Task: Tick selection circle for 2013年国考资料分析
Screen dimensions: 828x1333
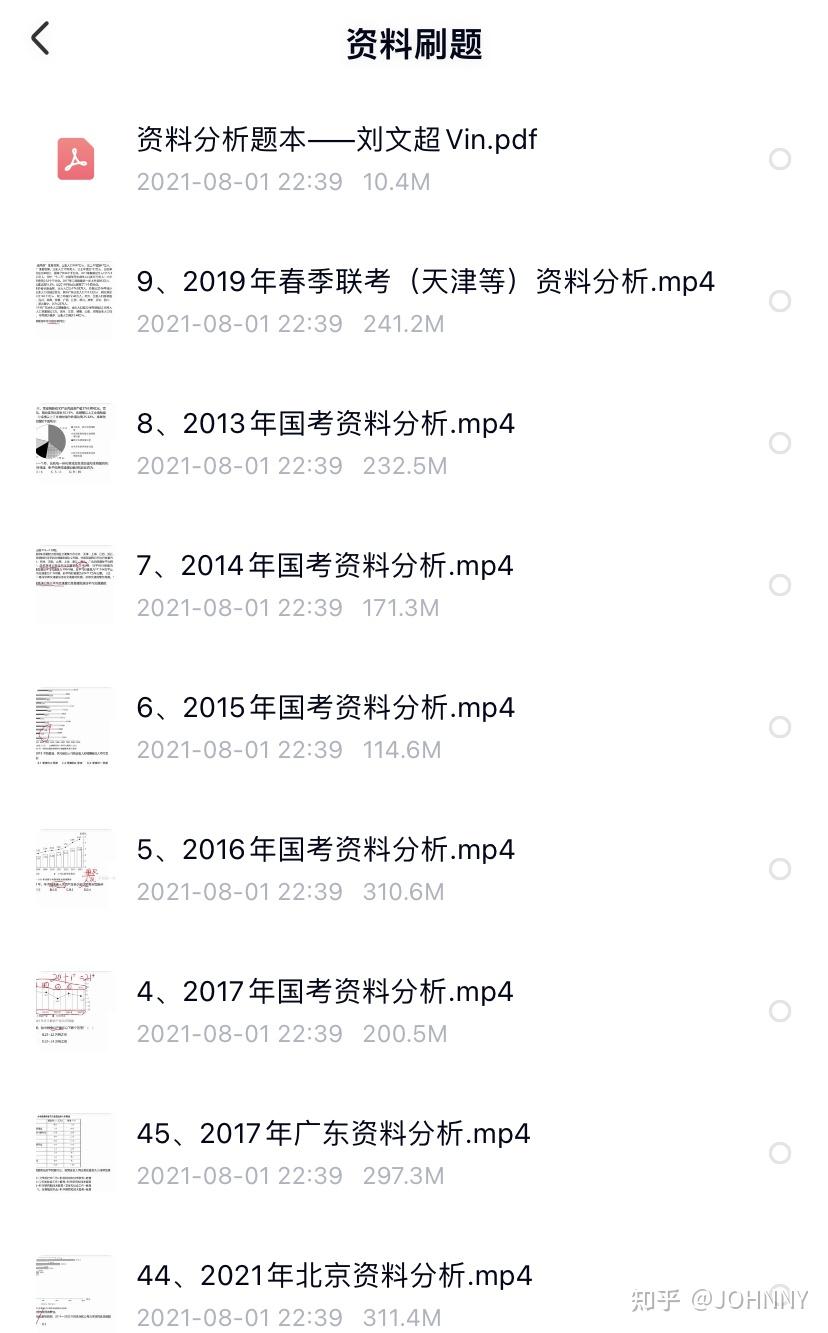Action: [779, 442]
